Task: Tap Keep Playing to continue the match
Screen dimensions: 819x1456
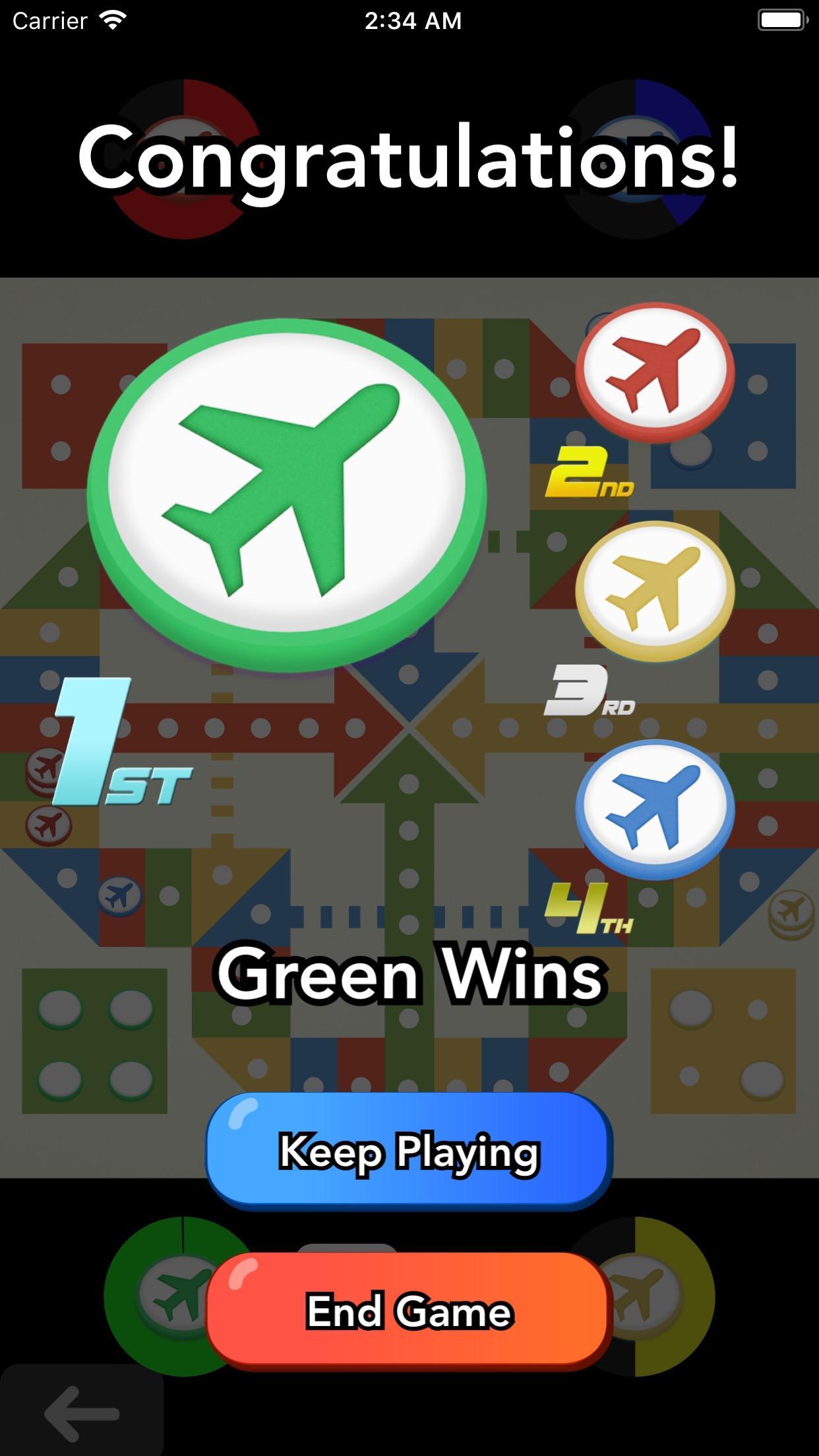Action: (409, 1150)
